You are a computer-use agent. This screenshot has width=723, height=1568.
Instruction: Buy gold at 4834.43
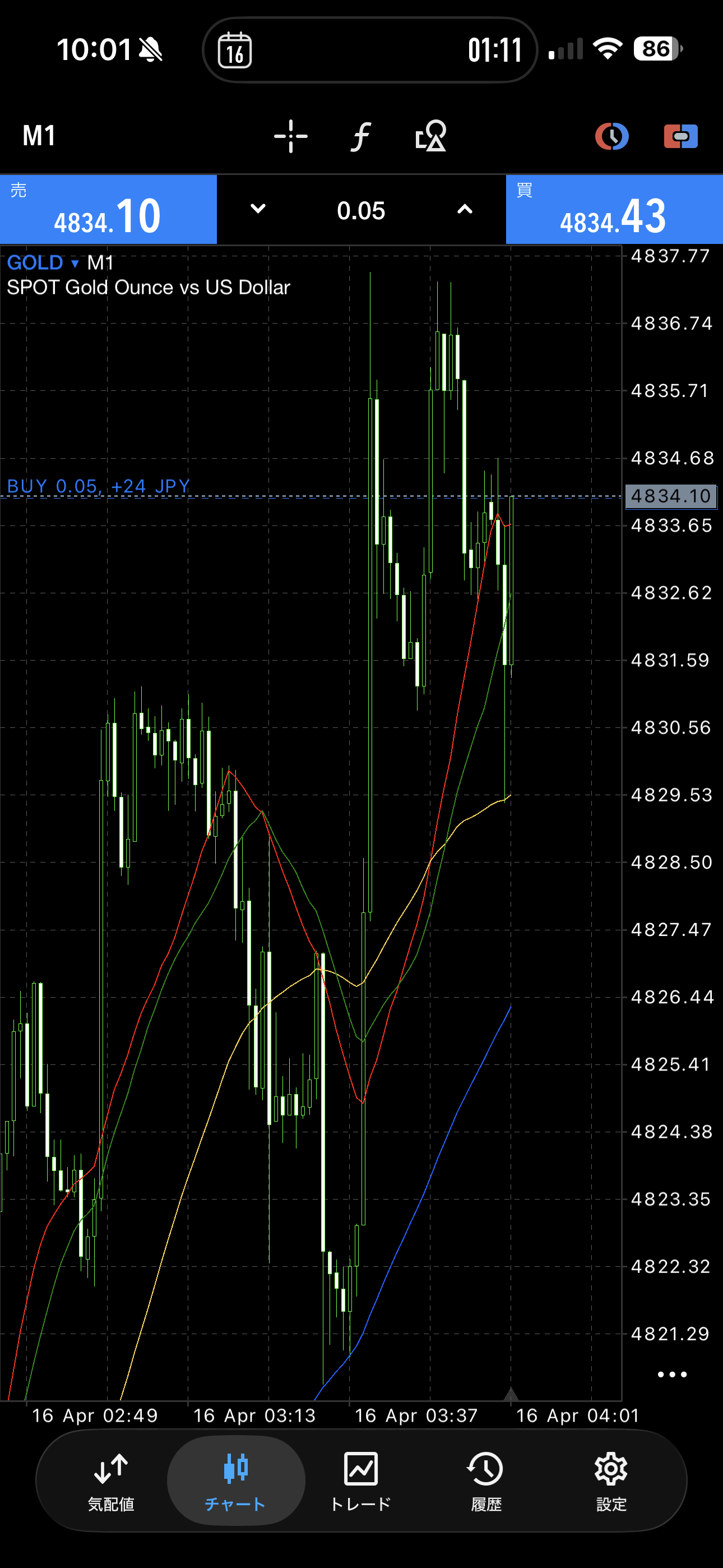point(614,210)
